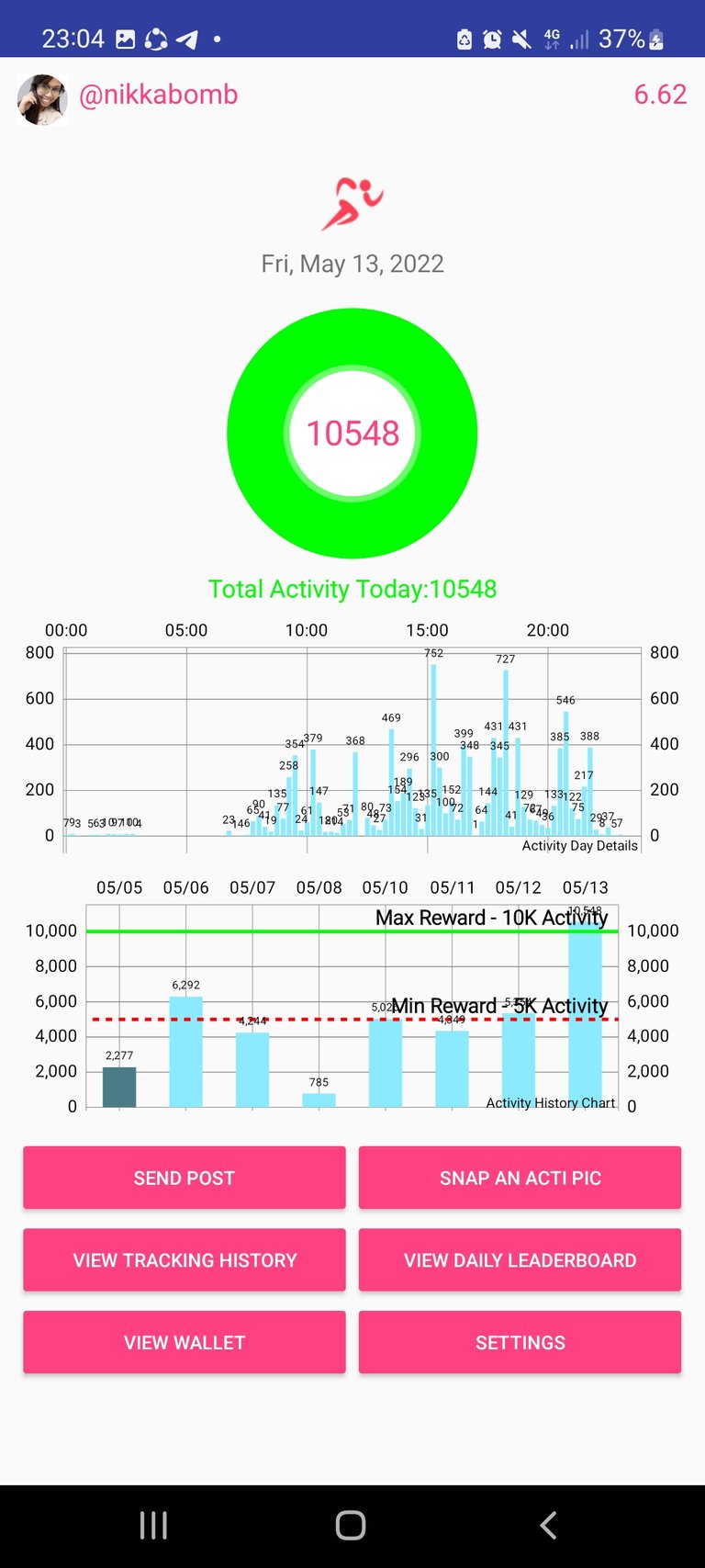
Task: Open the @nikkabomb profile
Action: pos(158,95)
